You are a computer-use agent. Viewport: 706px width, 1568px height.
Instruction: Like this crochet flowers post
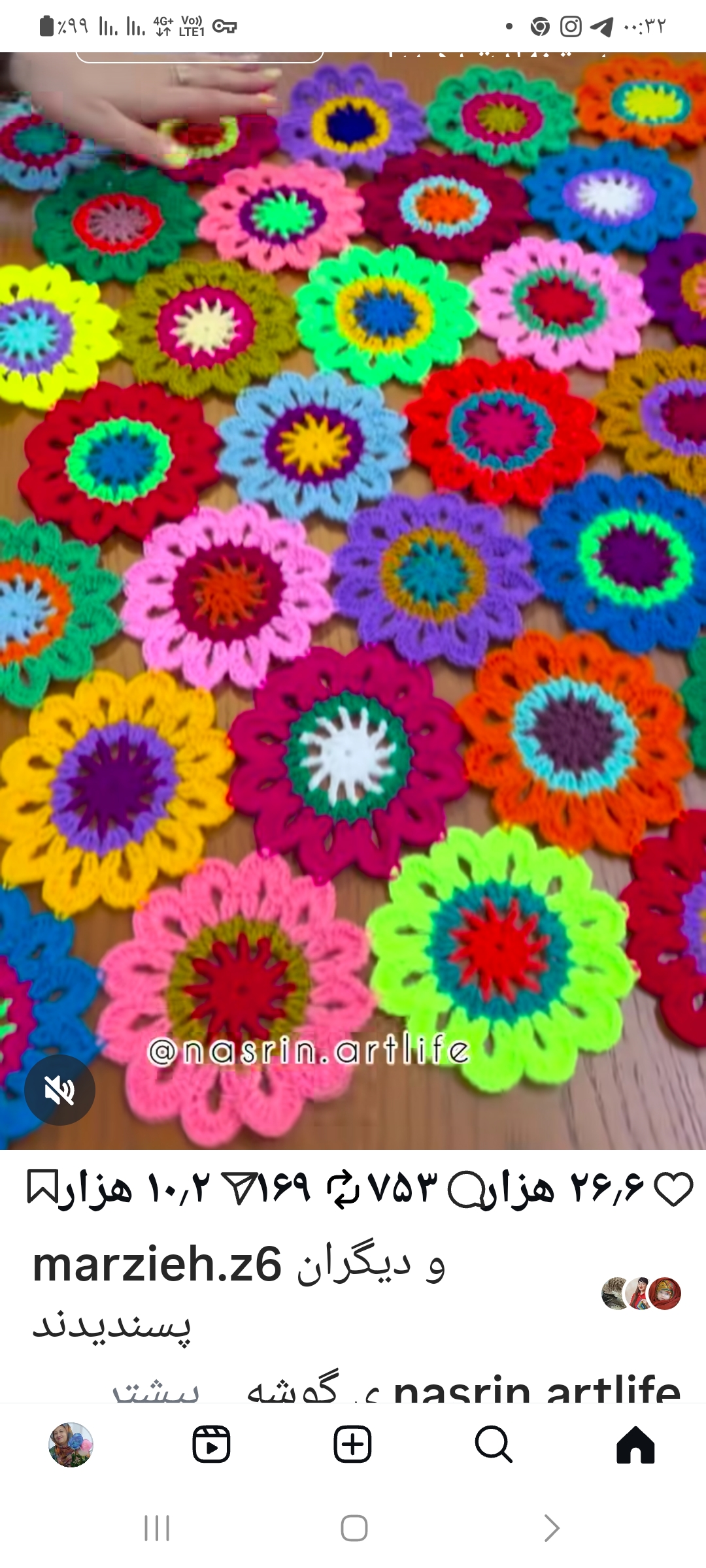(x=673, y=1190)
